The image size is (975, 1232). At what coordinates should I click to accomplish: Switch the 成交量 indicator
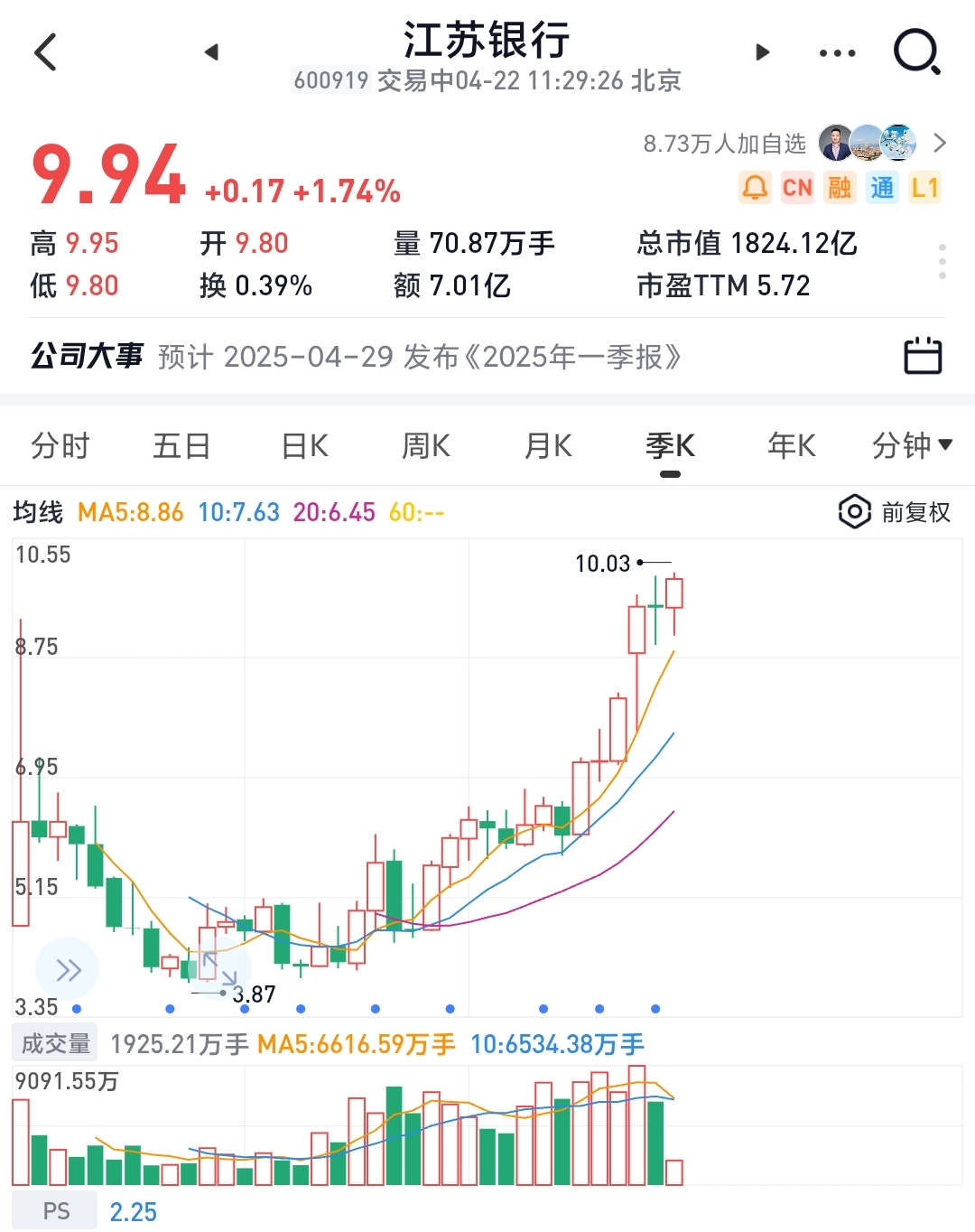[x=56, y=1044]
